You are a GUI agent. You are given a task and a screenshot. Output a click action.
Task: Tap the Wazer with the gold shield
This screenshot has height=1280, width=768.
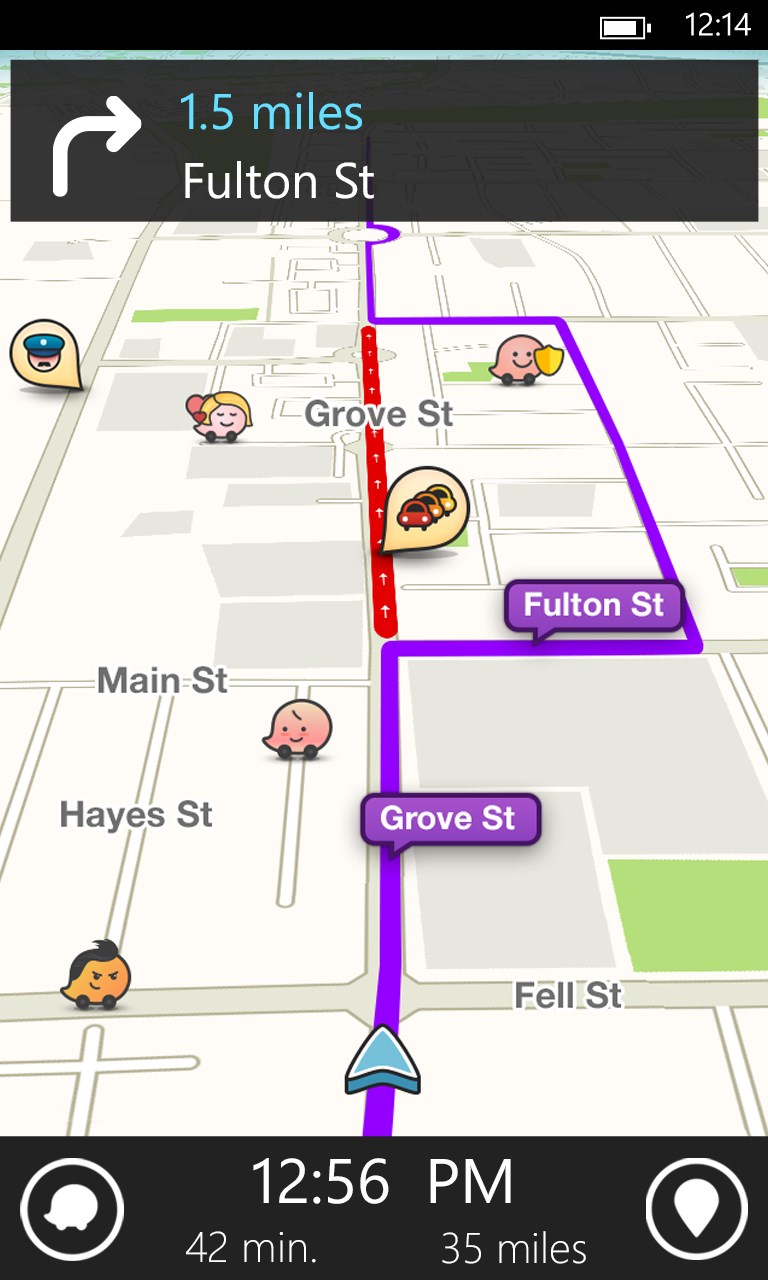523,360
